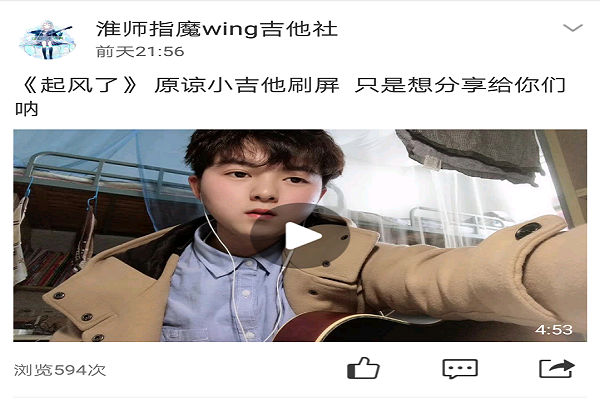
Task: Open 淮师指魔wing吉他社 profile avatar
Action: 45,37
